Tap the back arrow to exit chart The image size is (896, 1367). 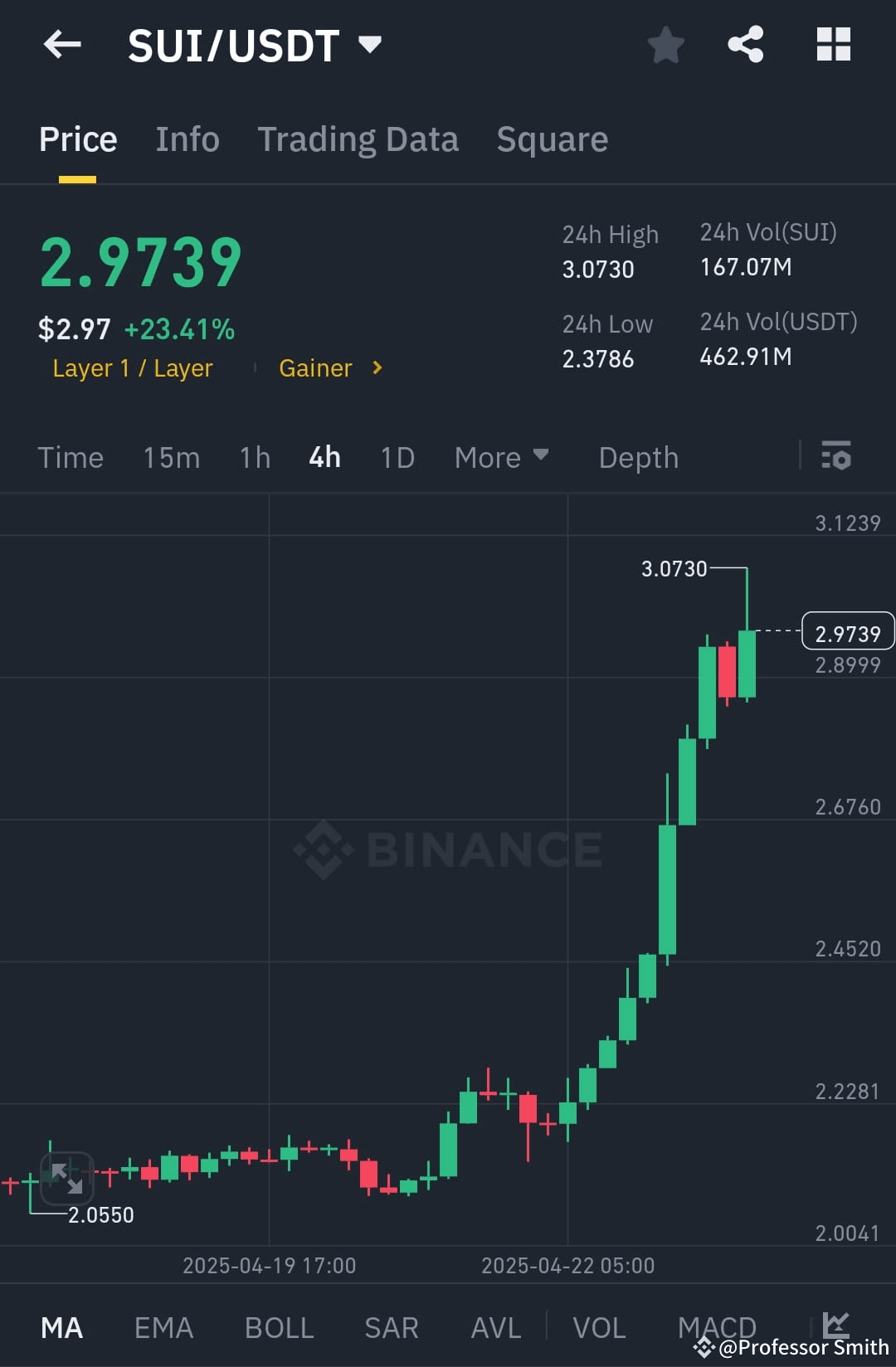[x=62, y=45]
